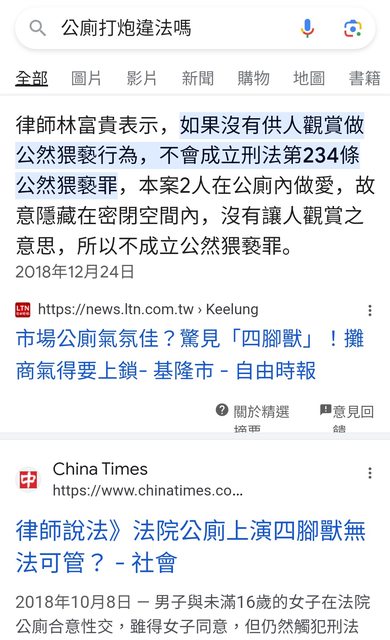
Task: Open Google Lens camera search
Action: pos(353,29)
